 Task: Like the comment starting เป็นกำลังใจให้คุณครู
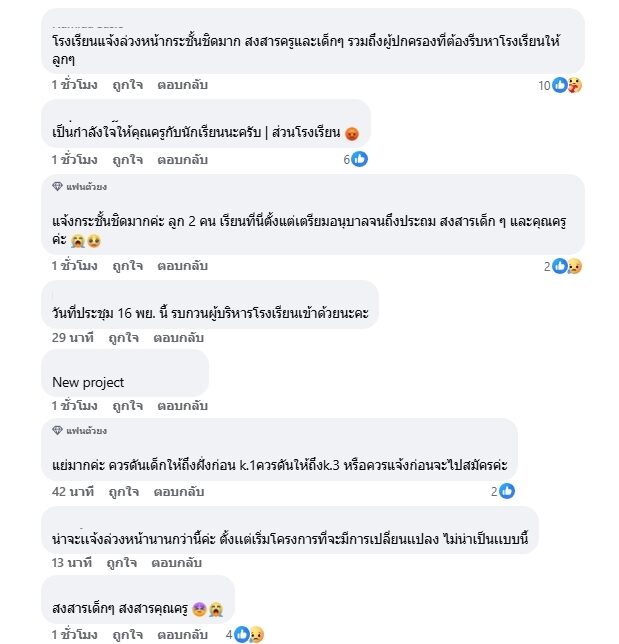[127, 159]
